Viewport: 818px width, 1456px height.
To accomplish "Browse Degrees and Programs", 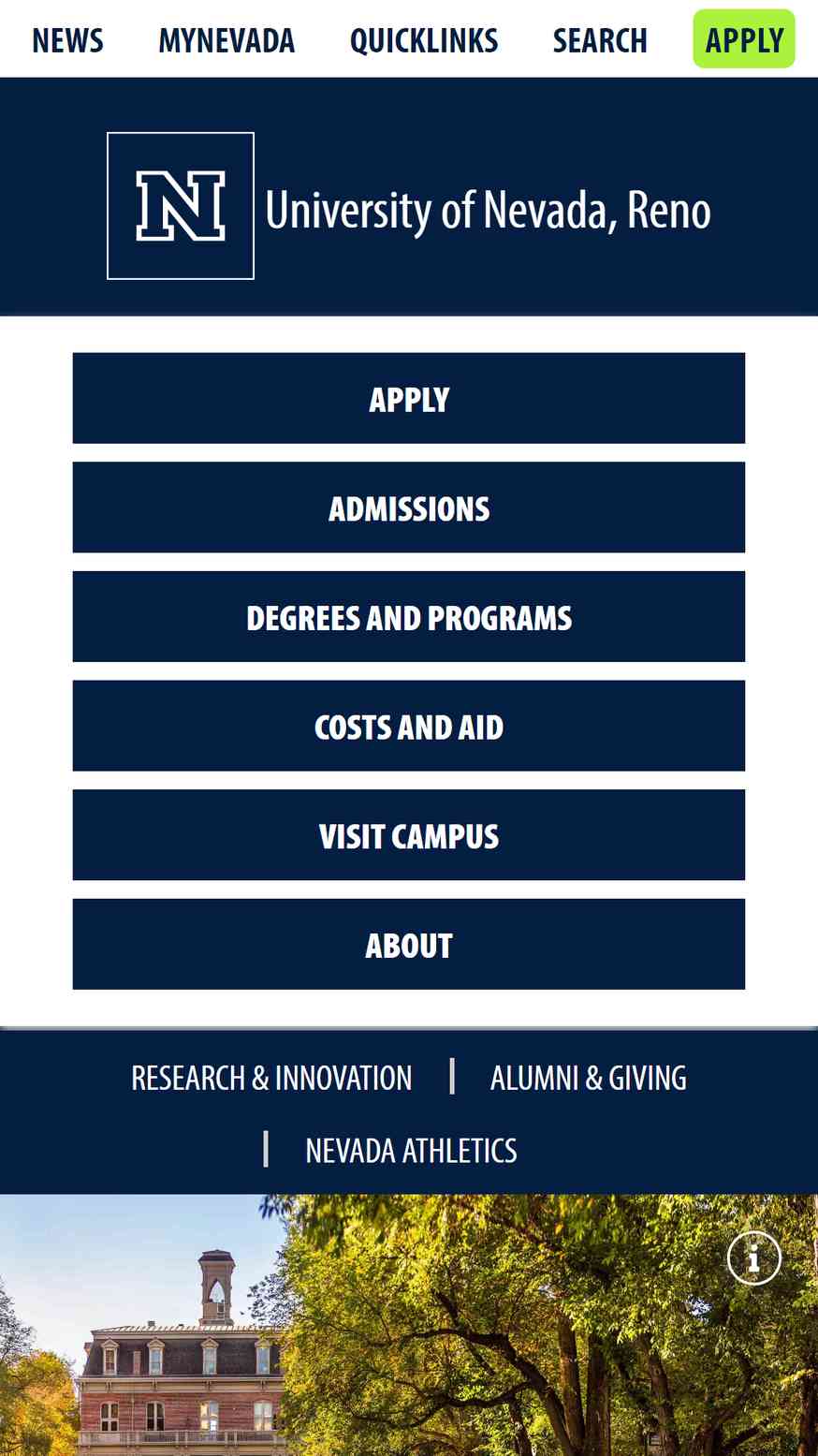I will (409, 616).
